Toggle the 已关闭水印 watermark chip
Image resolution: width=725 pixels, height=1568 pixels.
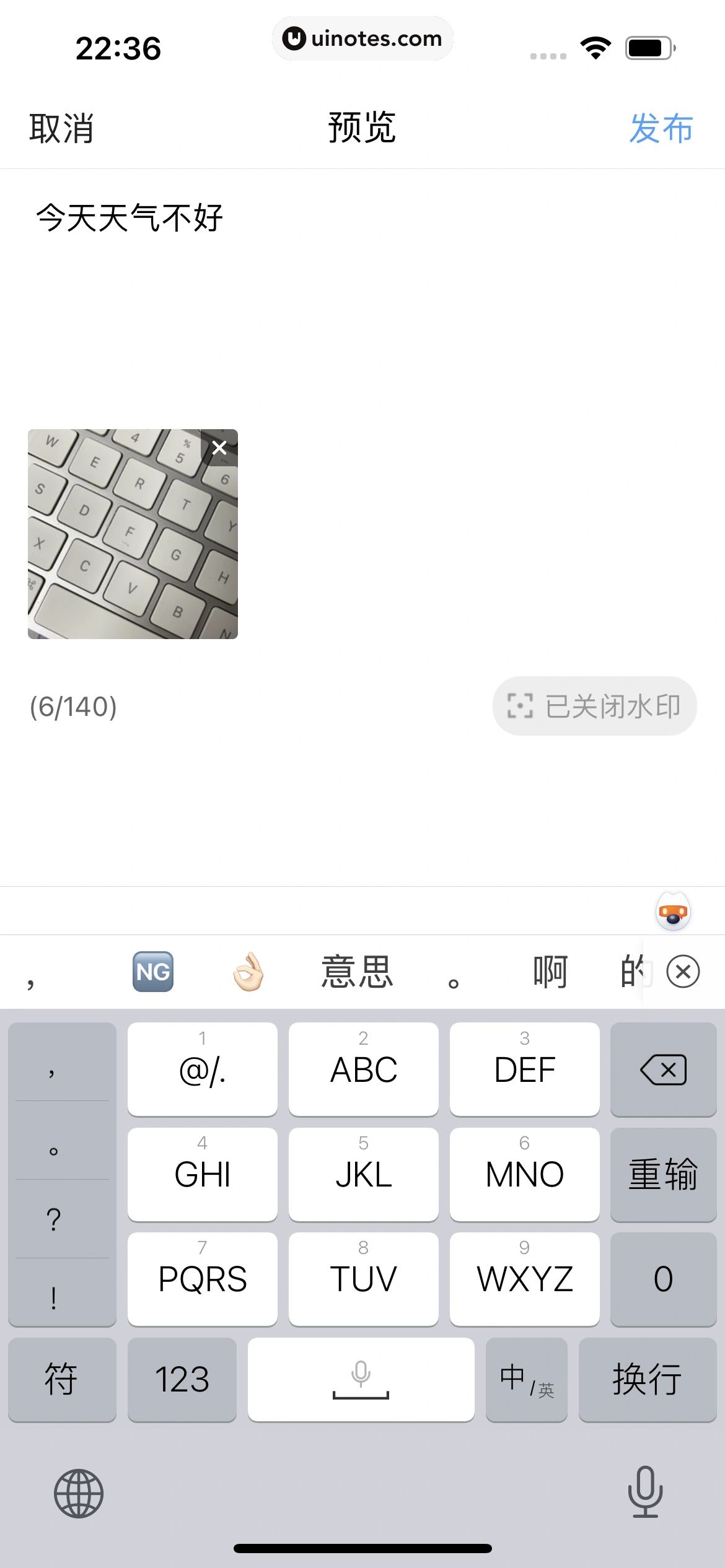pyautogui.click(x=594, y=706)
